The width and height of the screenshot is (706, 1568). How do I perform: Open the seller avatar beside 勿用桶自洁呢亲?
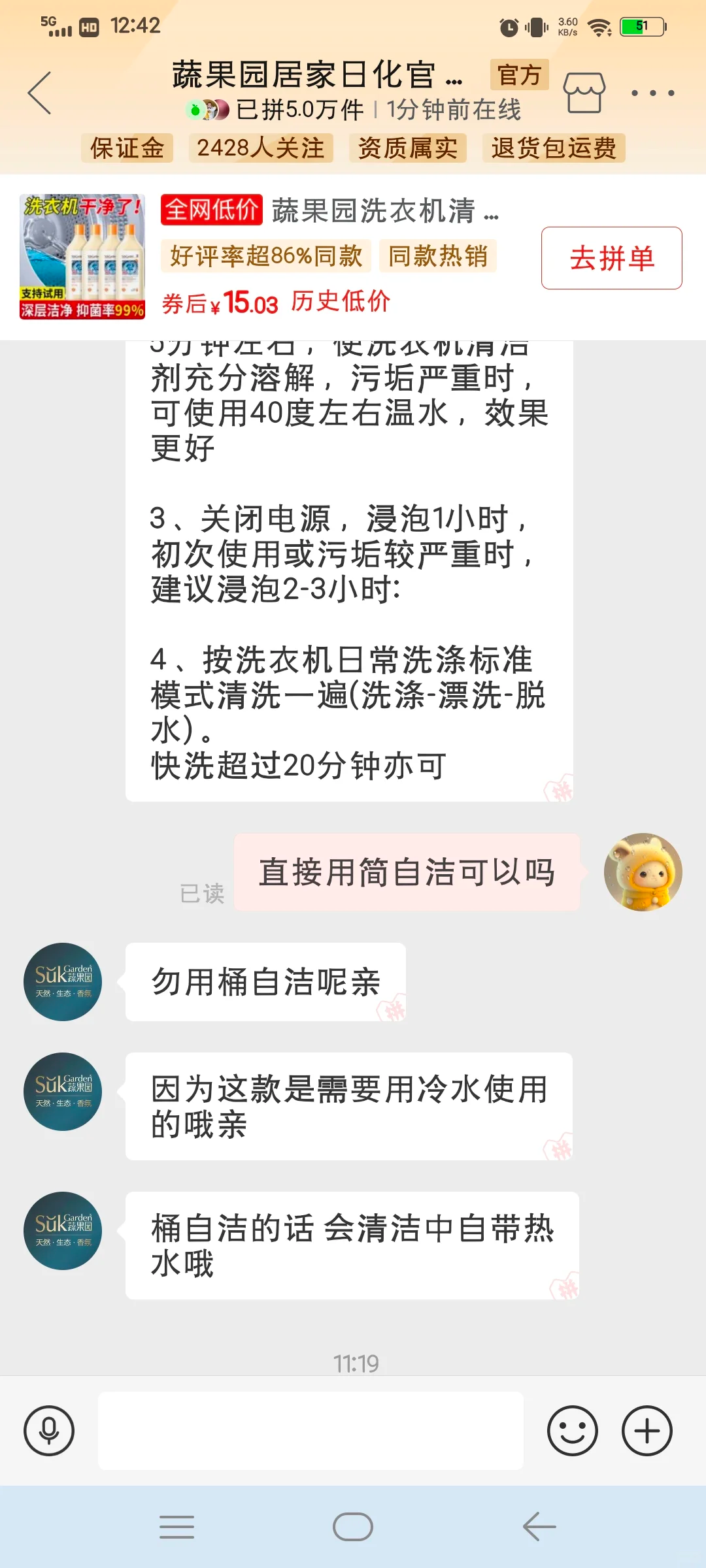(x=63, y=982)
